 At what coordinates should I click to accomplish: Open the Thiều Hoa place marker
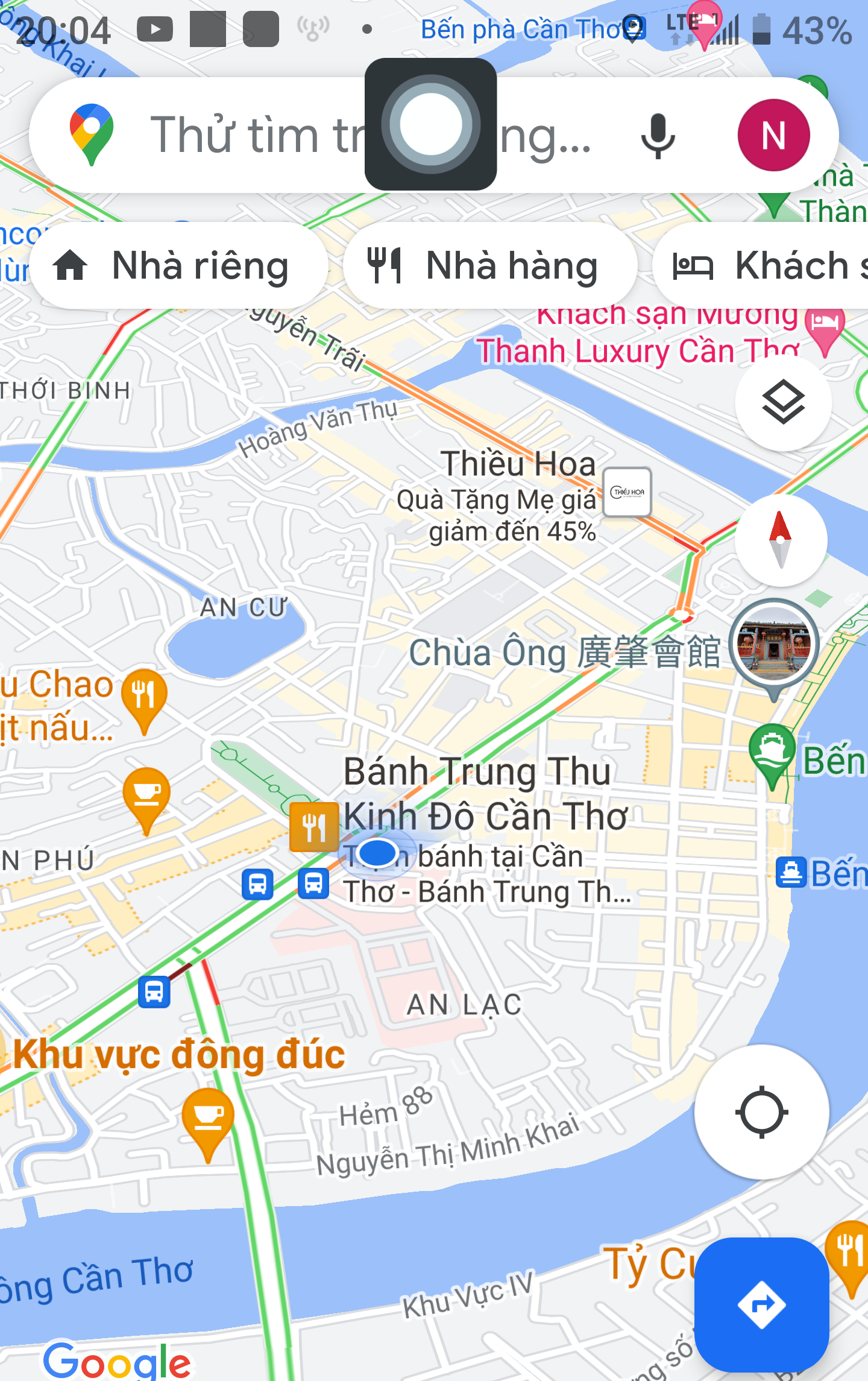[627, 492]
